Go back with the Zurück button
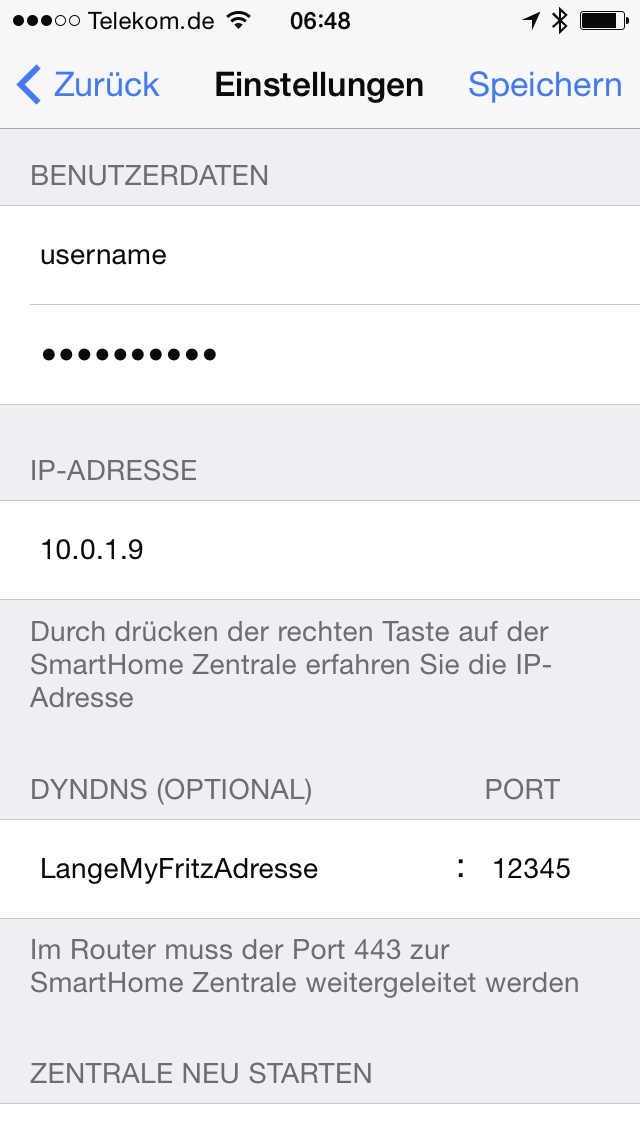Screen dimensions: 640x1136 coord(88,85)
